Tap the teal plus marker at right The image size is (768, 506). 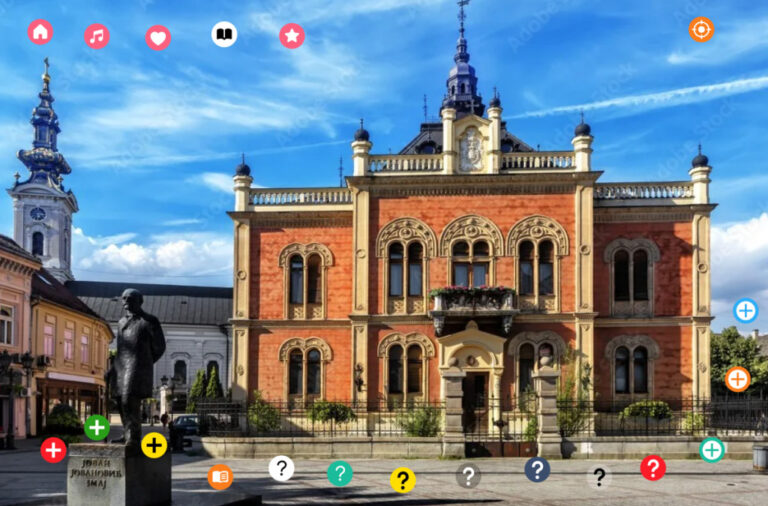(x=712, y=450)
